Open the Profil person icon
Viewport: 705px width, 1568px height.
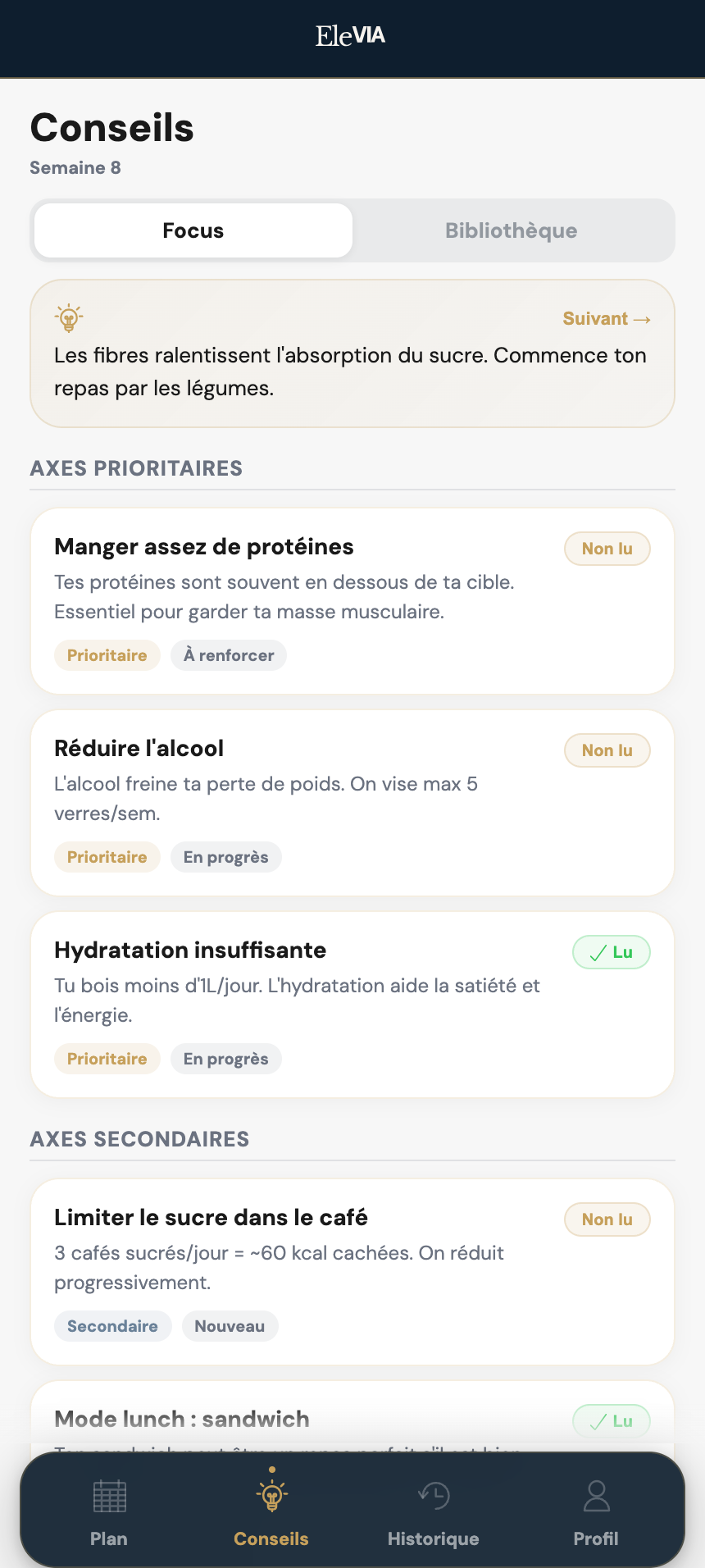click(x=596, y=1496)
